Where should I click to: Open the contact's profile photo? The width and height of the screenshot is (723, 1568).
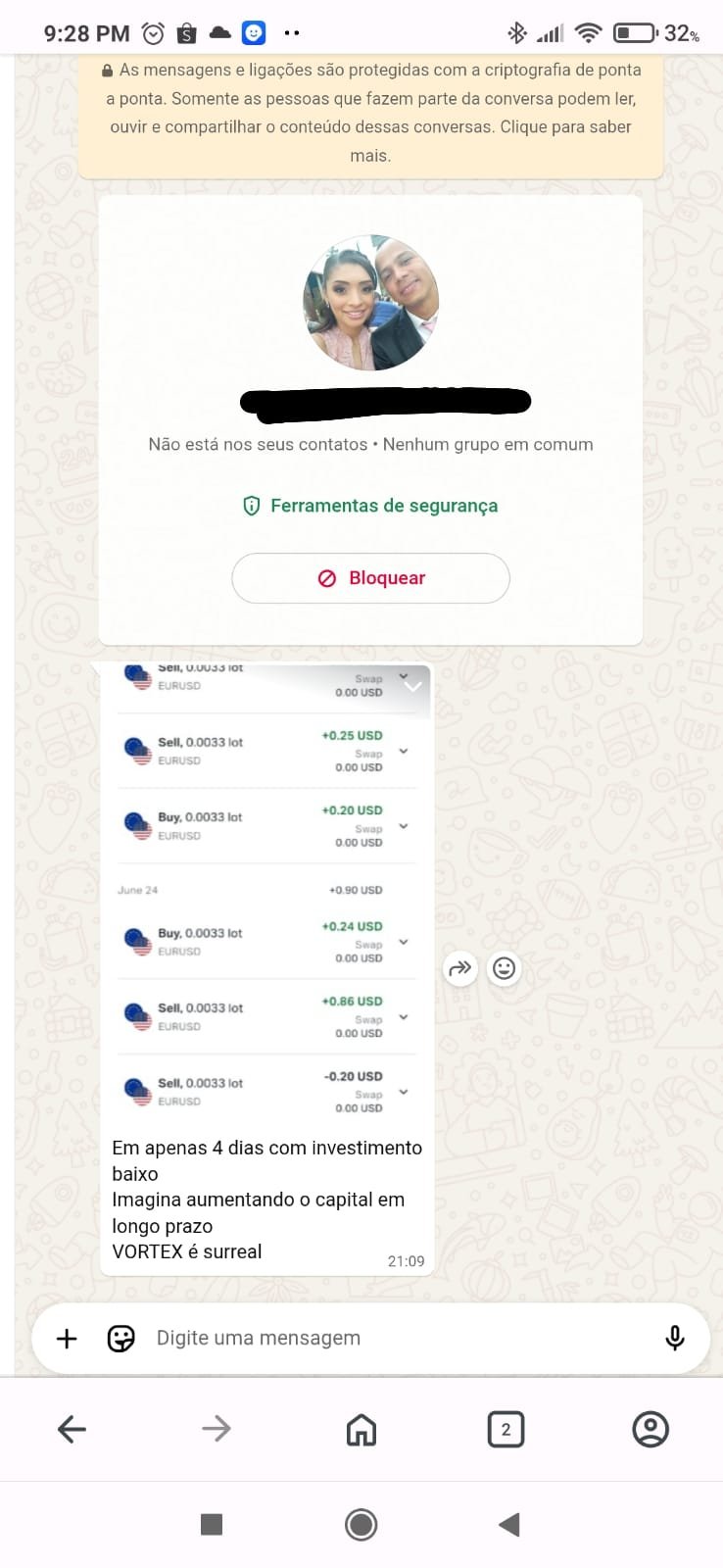click(x=370, y=303)
